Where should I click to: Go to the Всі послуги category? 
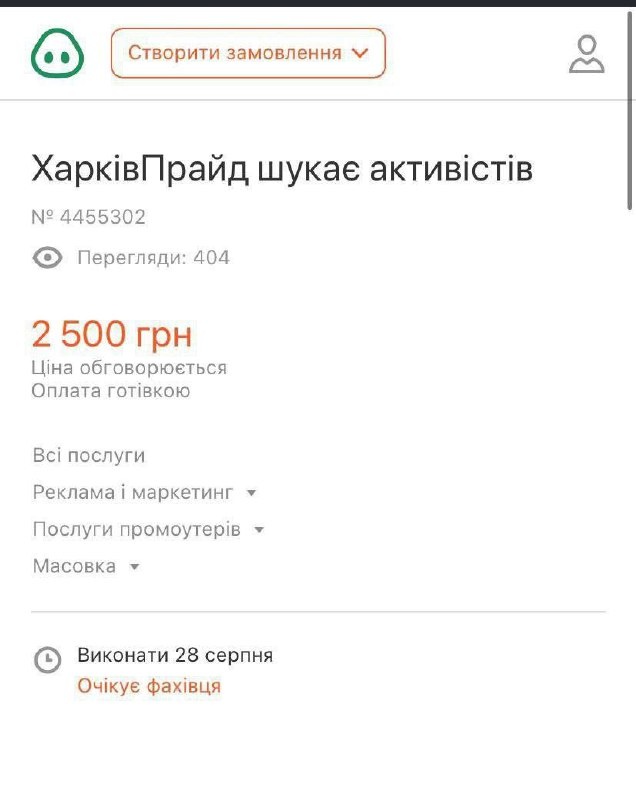(x=89, y=456)
